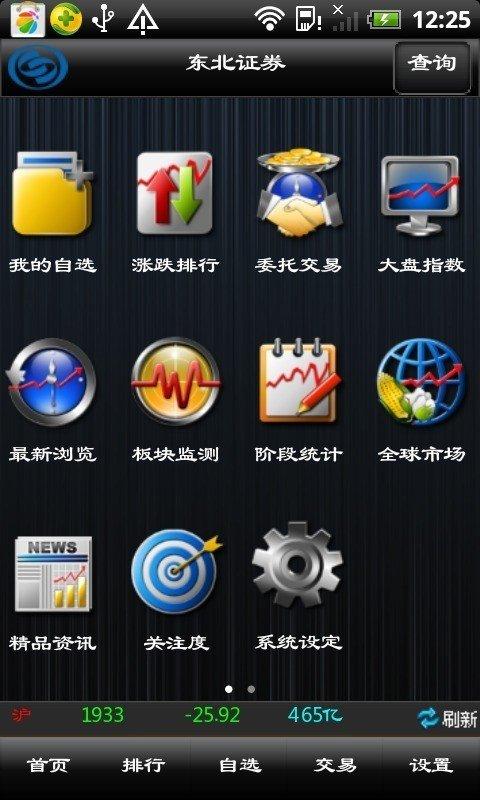480x800 pixels.
Task: Open 全球市场 global markets
Action: pos(421,383)
